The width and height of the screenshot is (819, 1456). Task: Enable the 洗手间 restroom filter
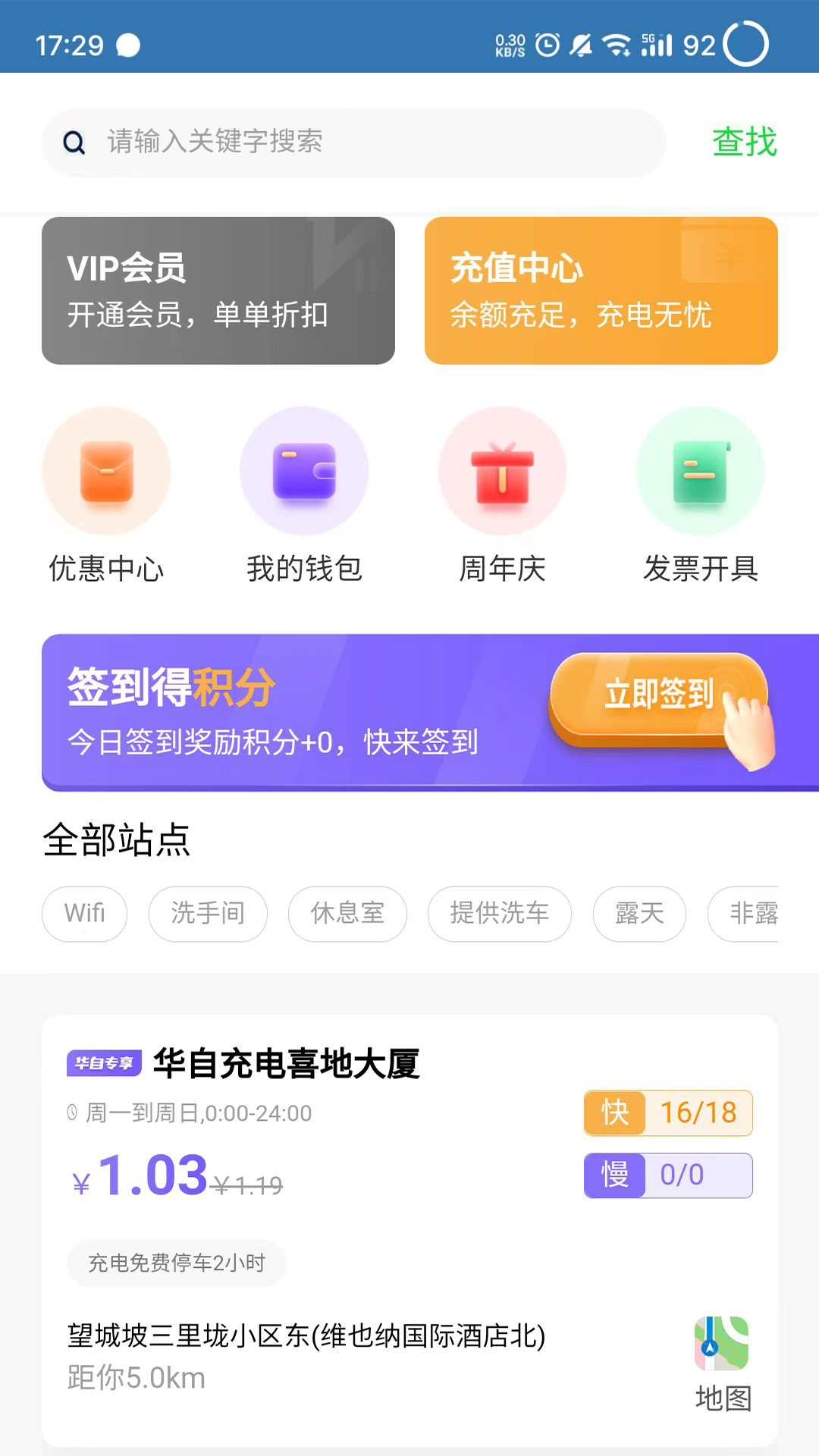point(208,914)
